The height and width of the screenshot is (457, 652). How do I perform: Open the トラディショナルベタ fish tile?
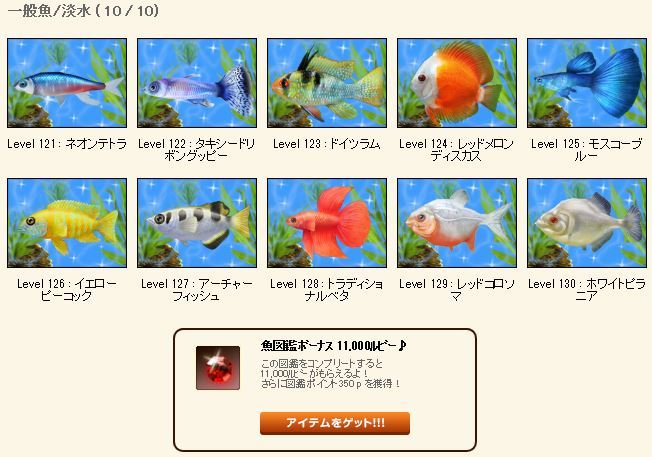click(326, 221)
